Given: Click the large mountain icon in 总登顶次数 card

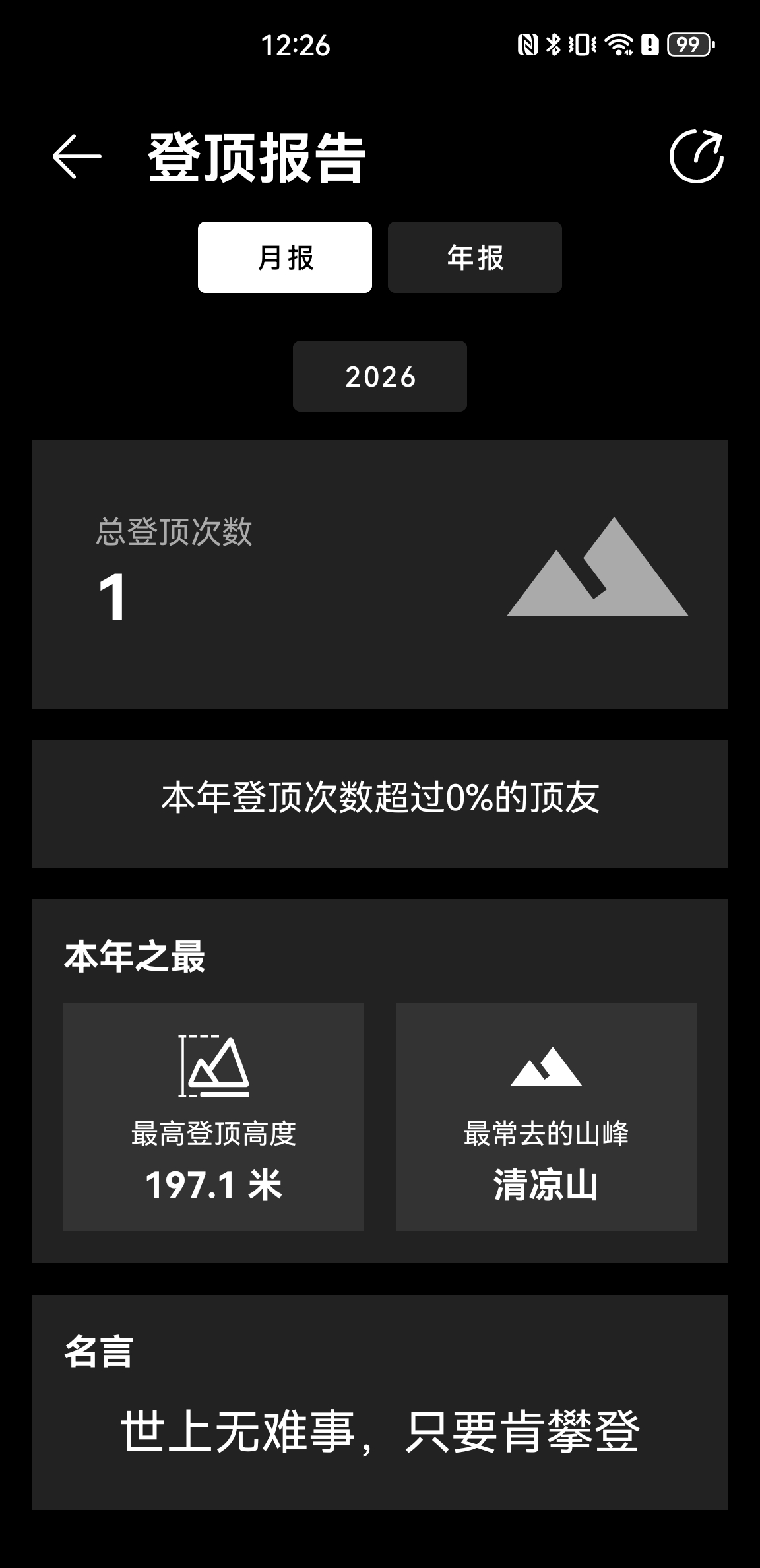Looking at the screenshot, I should (x=599, y=571).
